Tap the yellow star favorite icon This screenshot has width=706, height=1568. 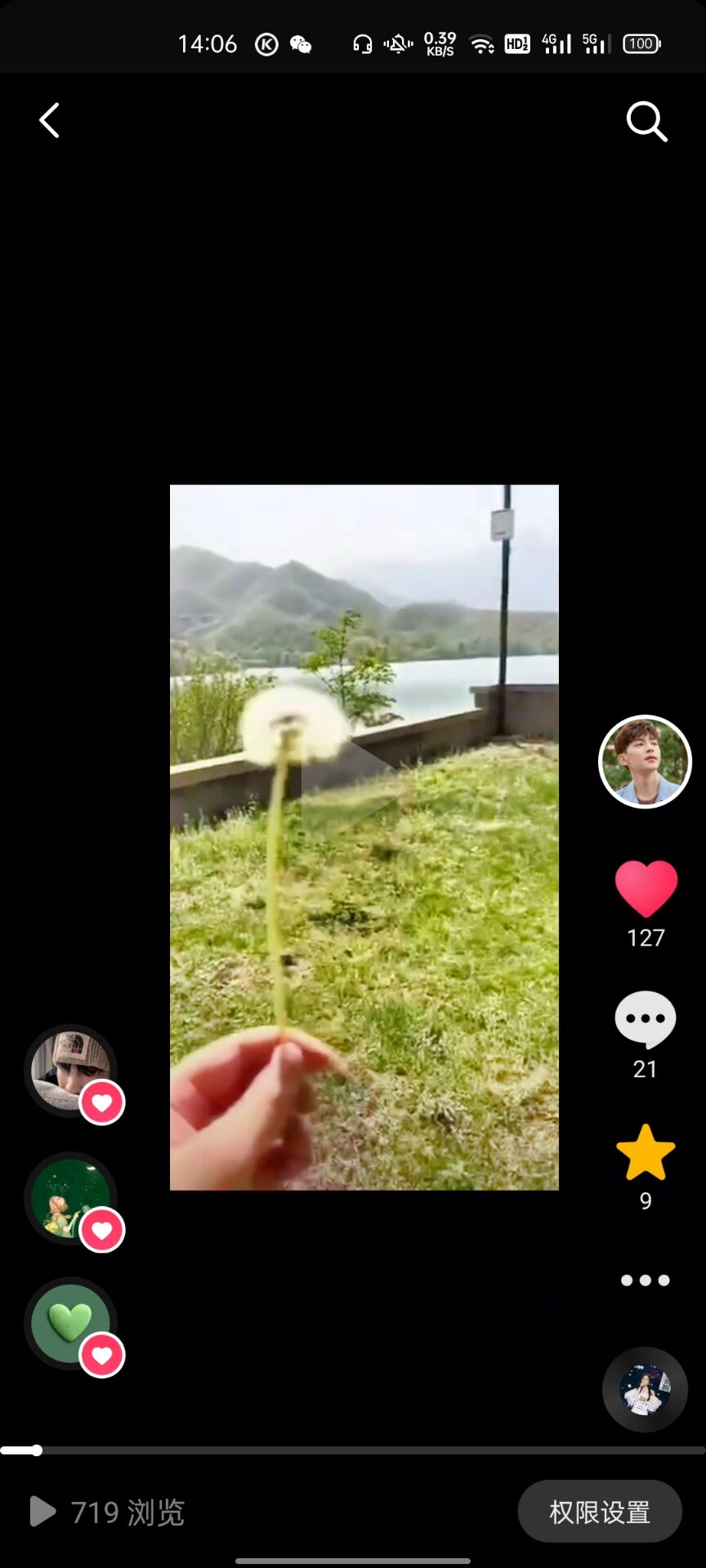point(646,1152)
